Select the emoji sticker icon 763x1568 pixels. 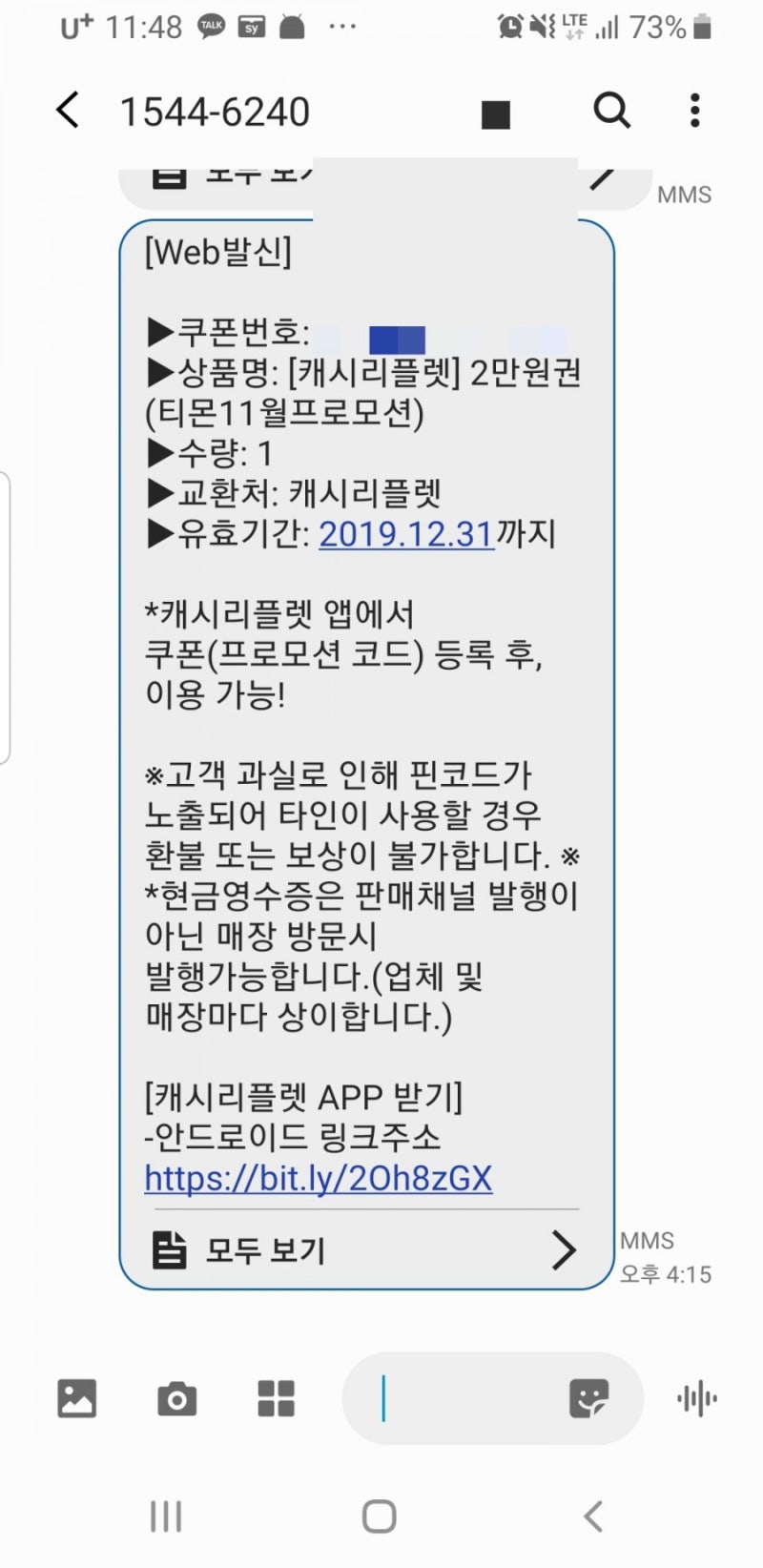coord(591,1398)
